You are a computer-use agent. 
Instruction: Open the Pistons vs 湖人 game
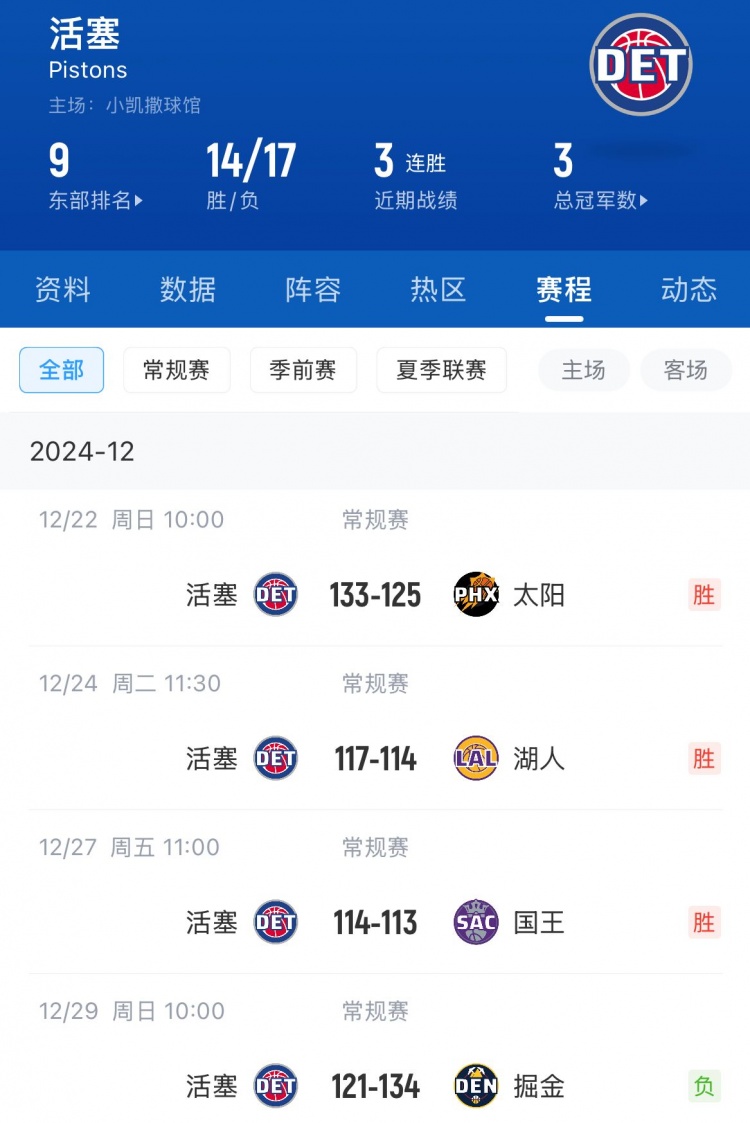click(x=375, y=759)
